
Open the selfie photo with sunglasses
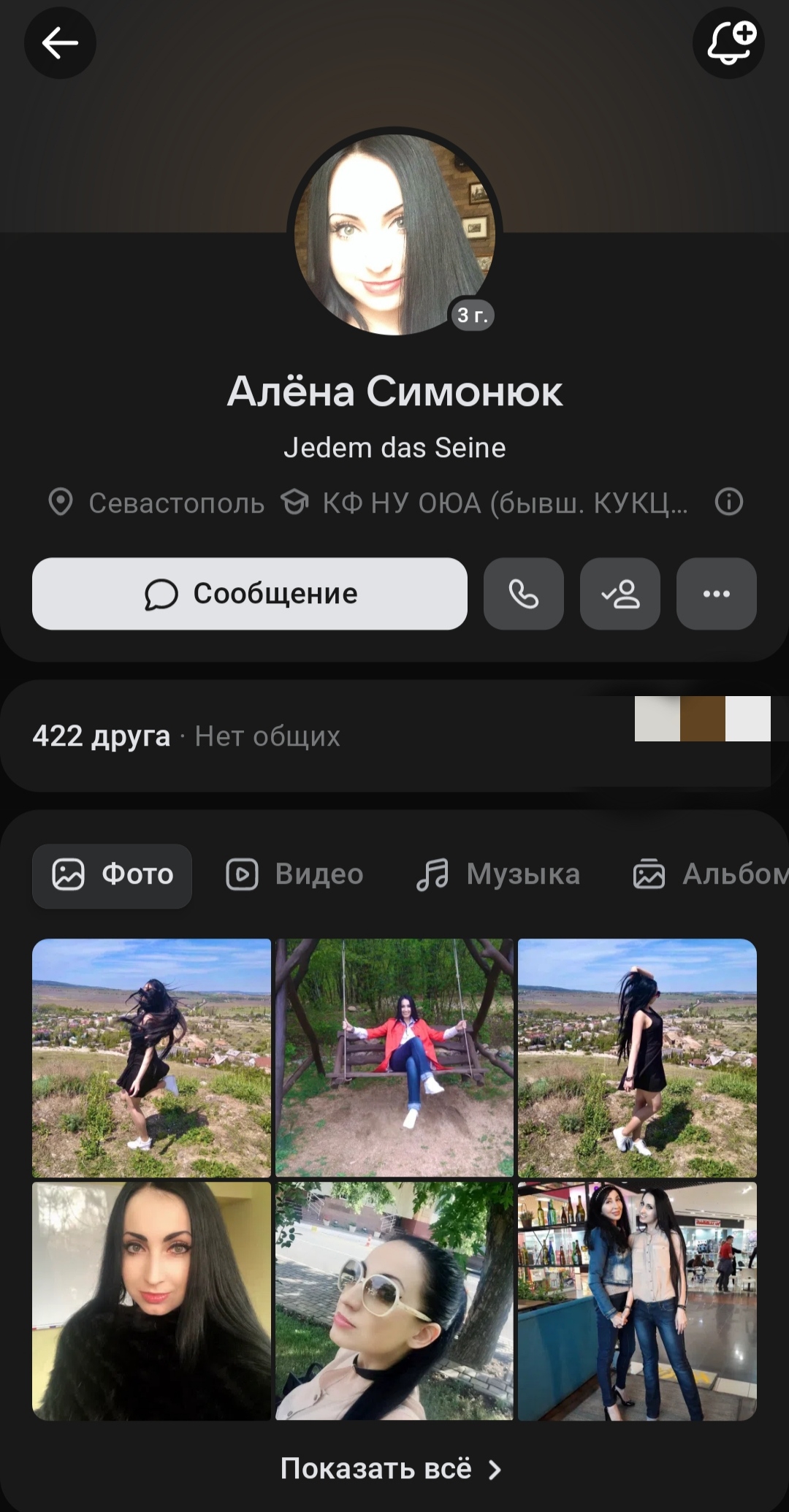(x=394, y=1301)
